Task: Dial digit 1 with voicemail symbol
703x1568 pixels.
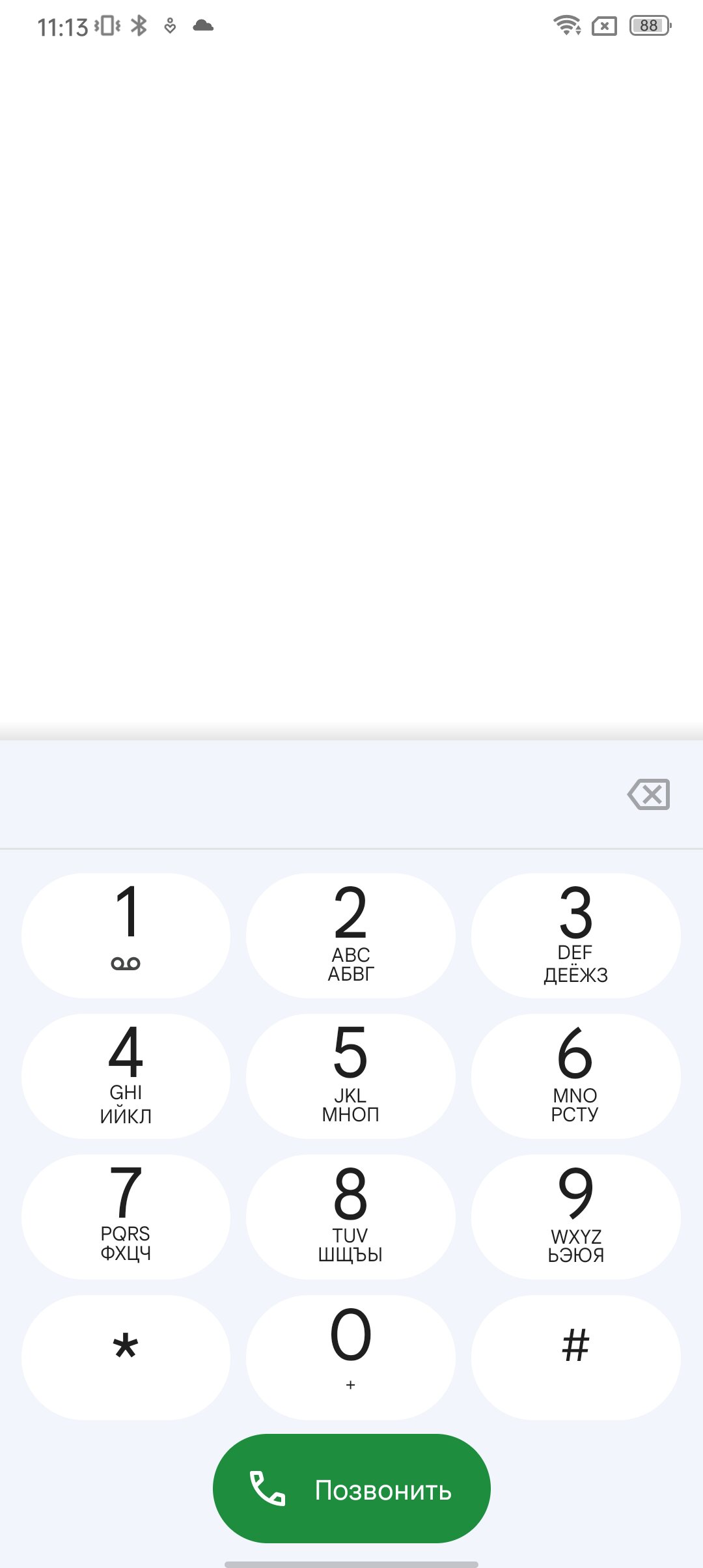Action: tap(126, 936)
